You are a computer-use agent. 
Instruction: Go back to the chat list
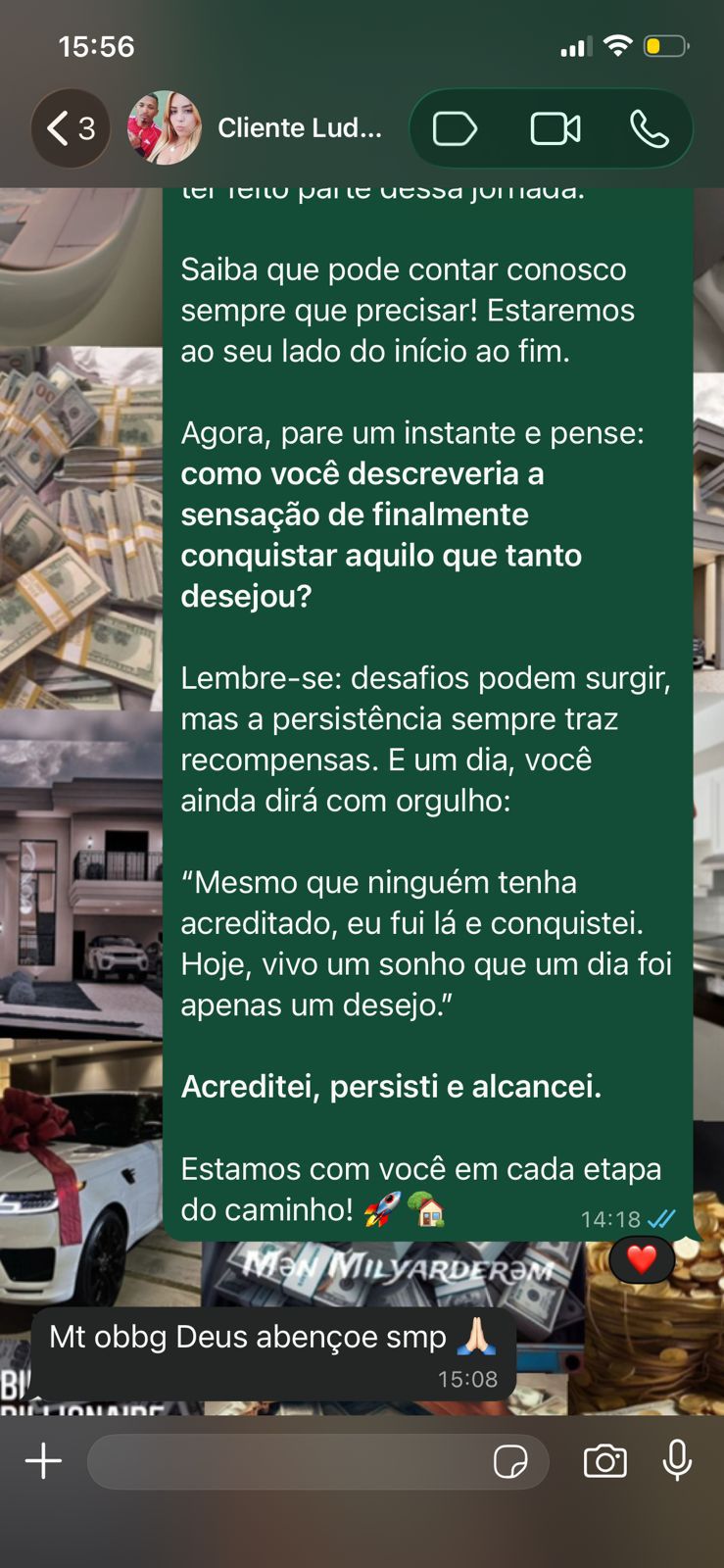tap(69, 128)
